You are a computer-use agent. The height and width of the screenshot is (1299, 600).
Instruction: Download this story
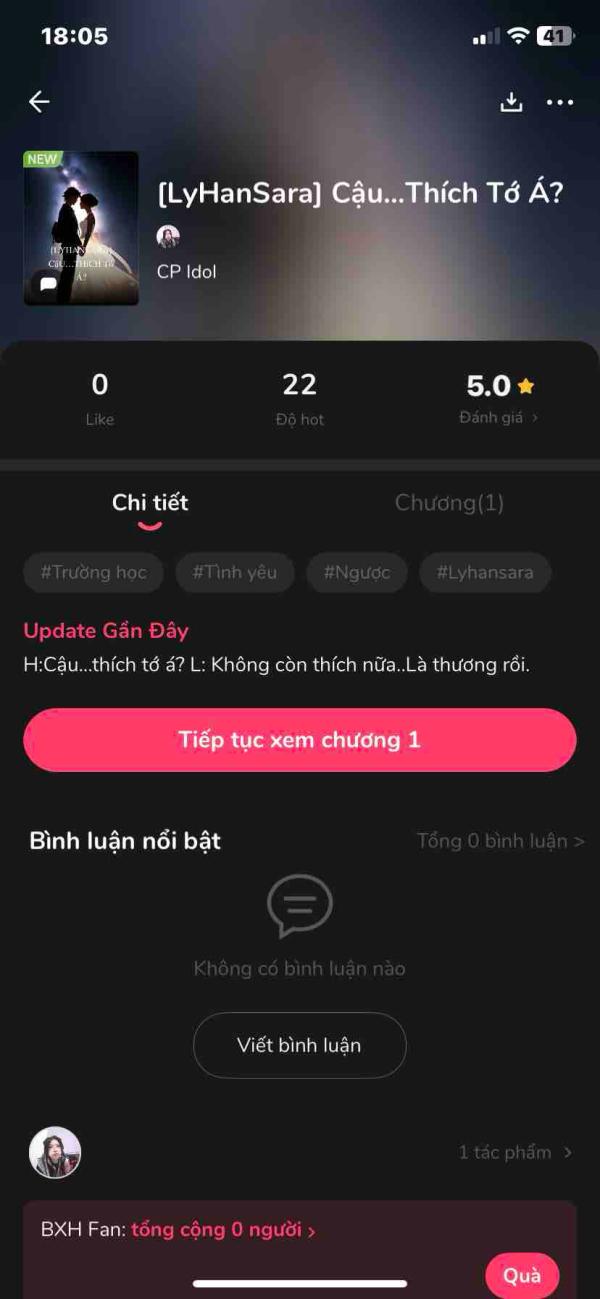point(511,102)
